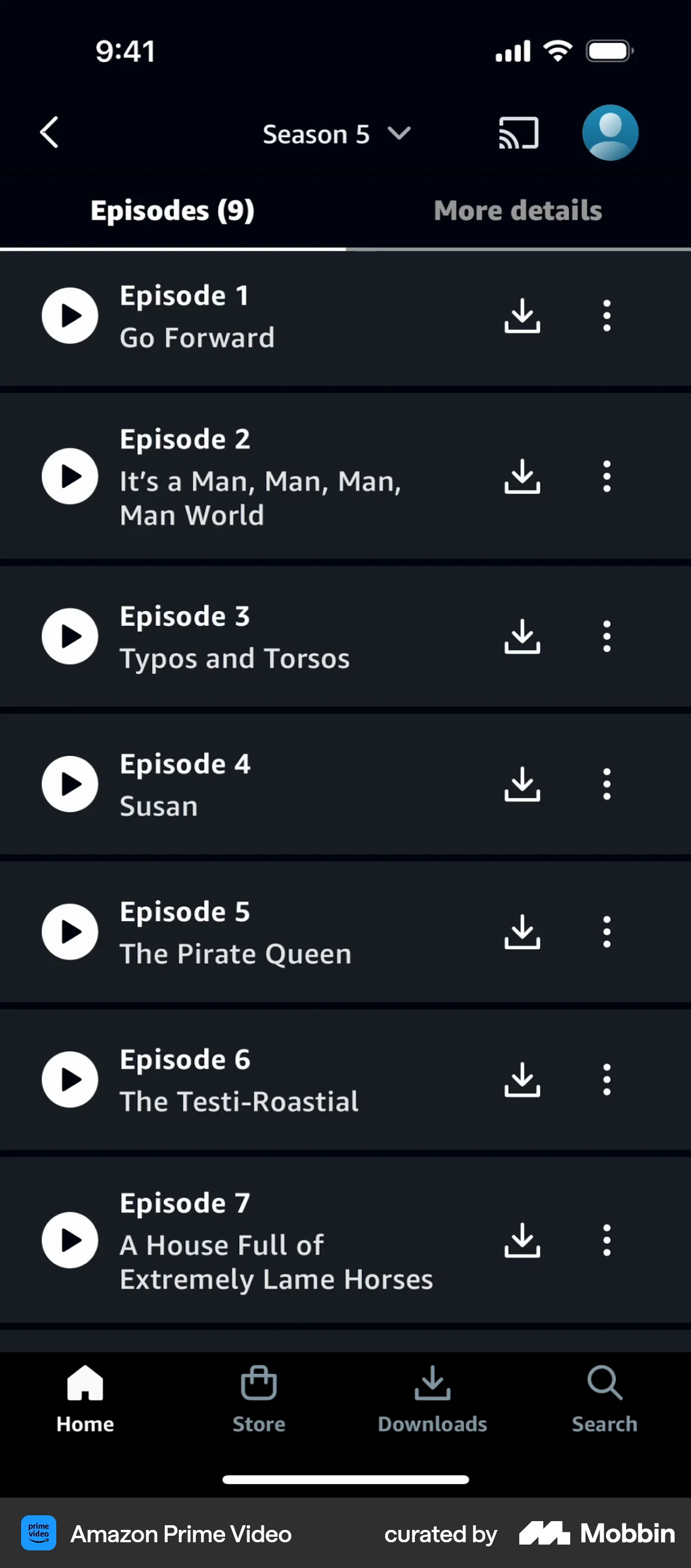The image size is (691, 1568).
Task: Select the Episodes (9) tab
Action: [x=172, y=210]
